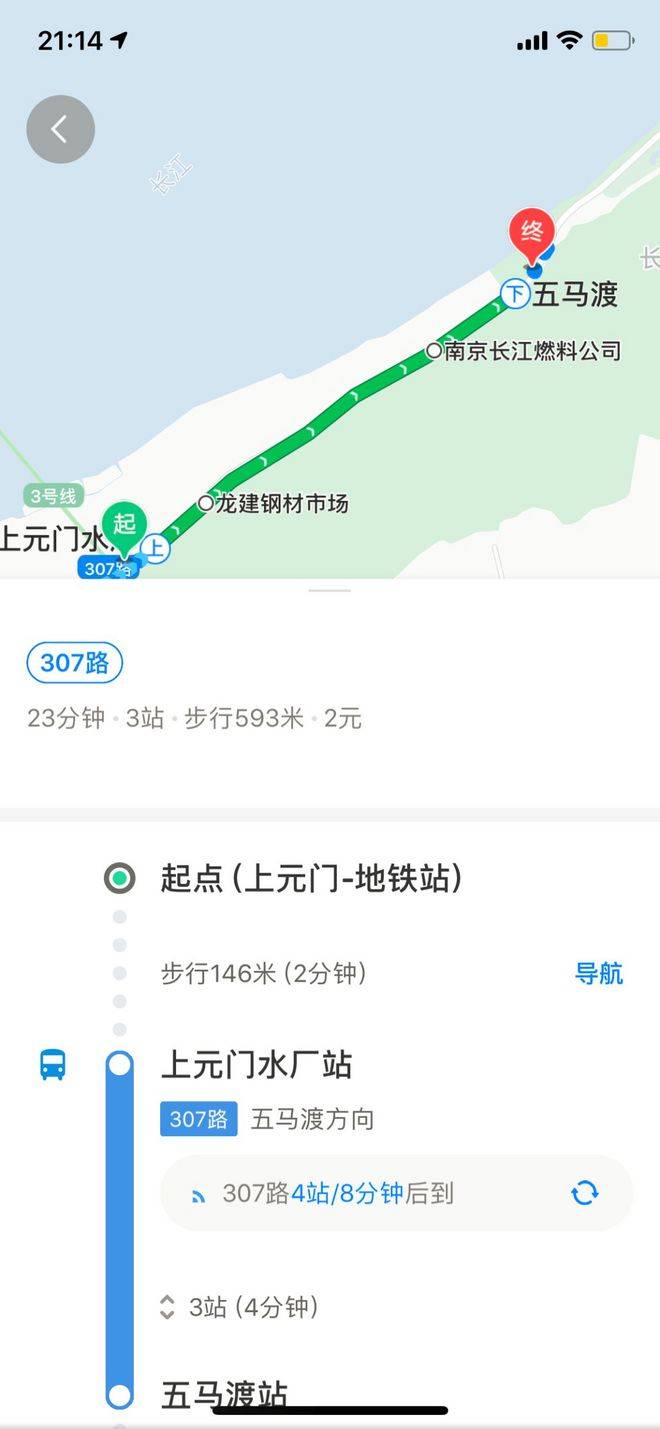
Task: Refresh the 307路 real-time arrival info
Action: tap(584, 1192)
